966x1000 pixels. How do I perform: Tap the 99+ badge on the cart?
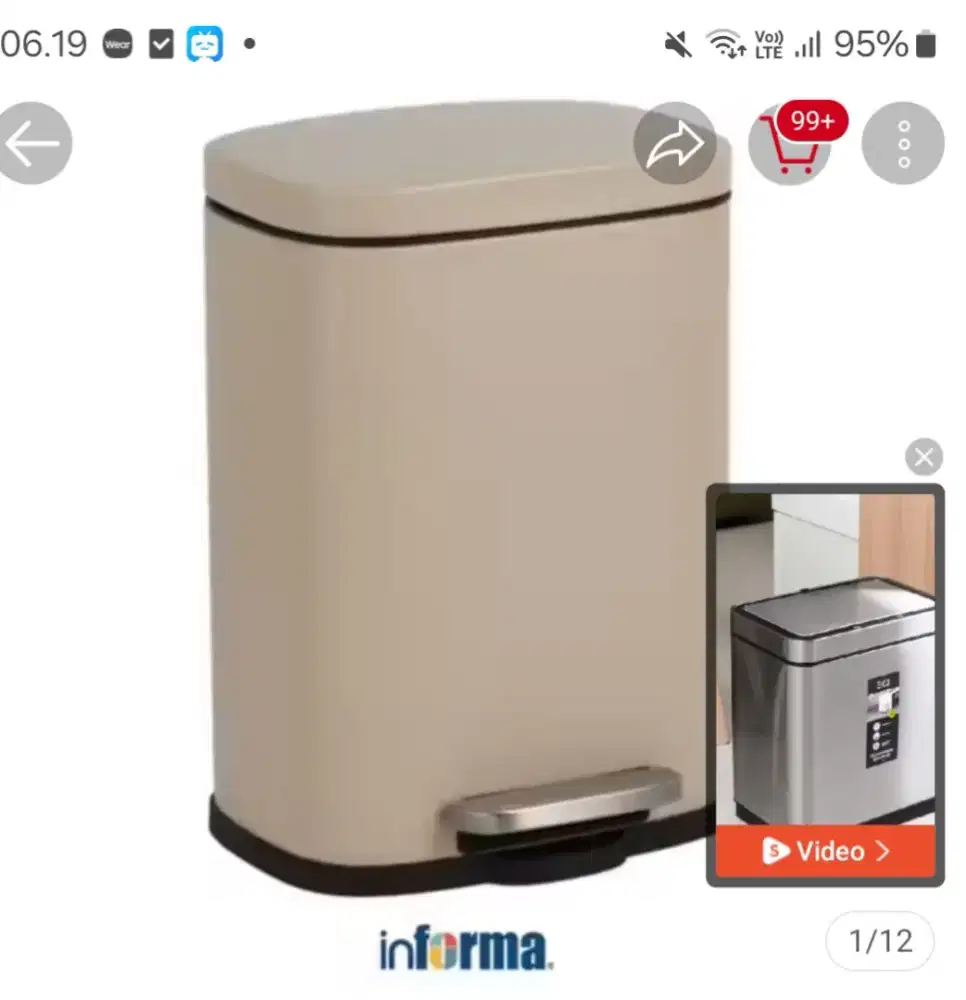[x=810, y=122]
